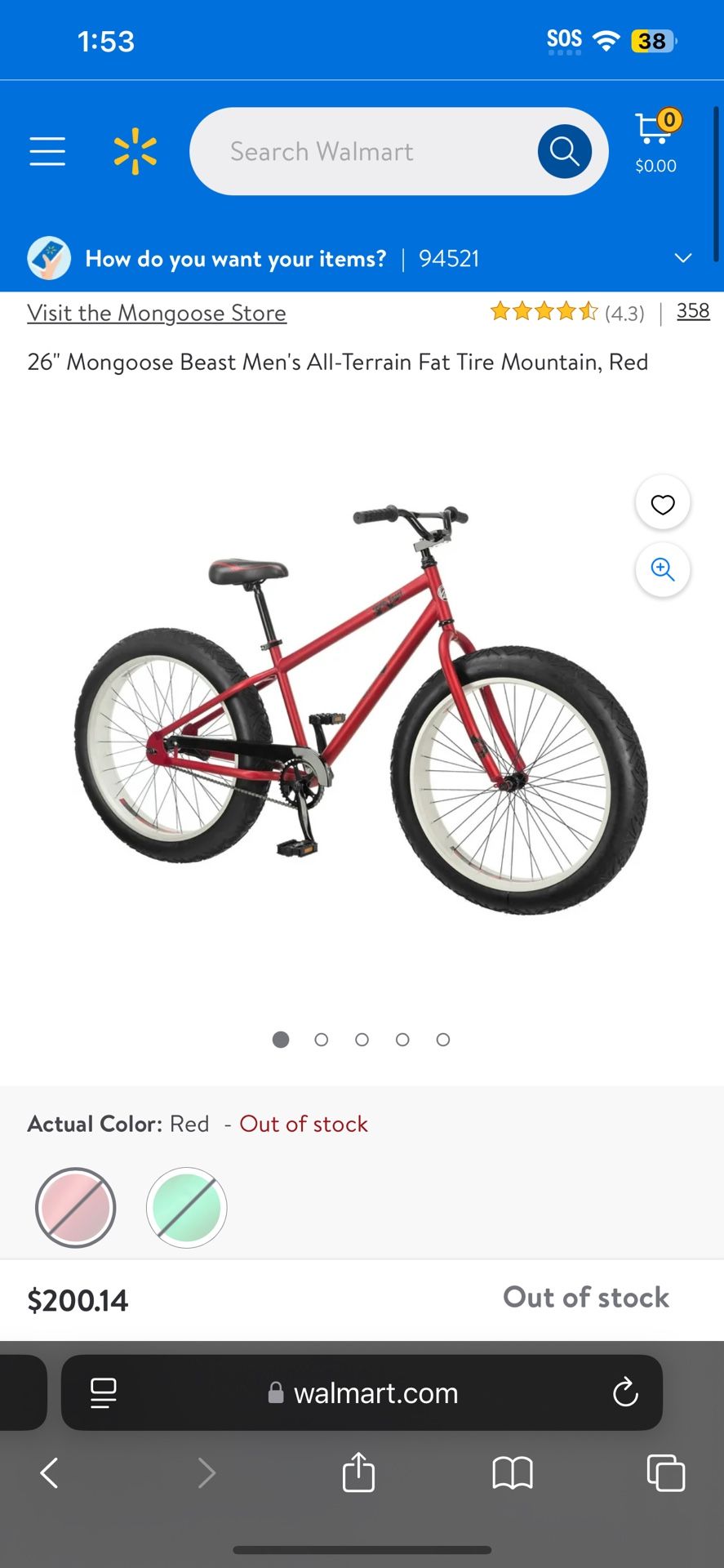Image resolution: width=724 pixels, height=1568 pixels.
Task: Visit the Mongoose Store link
Action: (157, 313)
